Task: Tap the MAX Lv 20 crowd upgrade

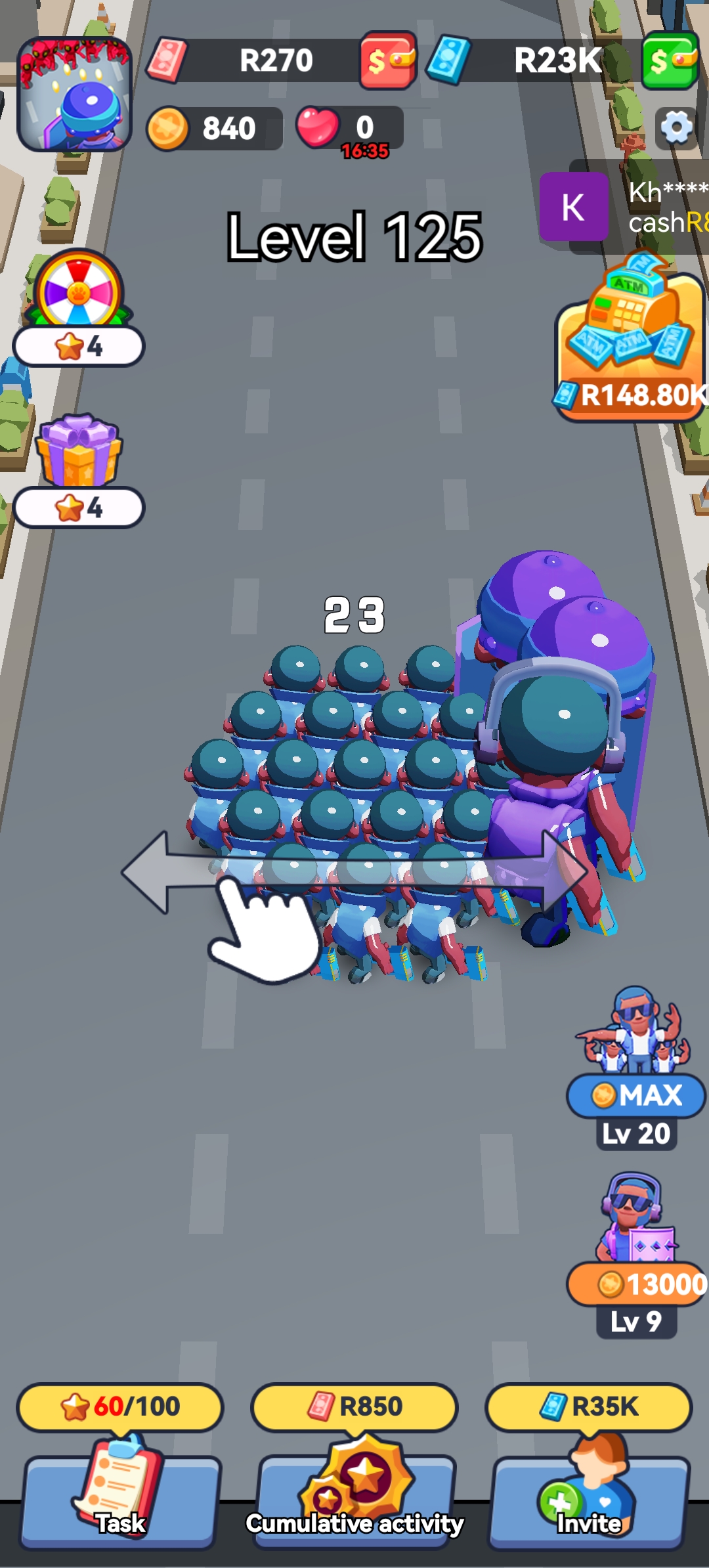Action: click(x=635, y=1095)
